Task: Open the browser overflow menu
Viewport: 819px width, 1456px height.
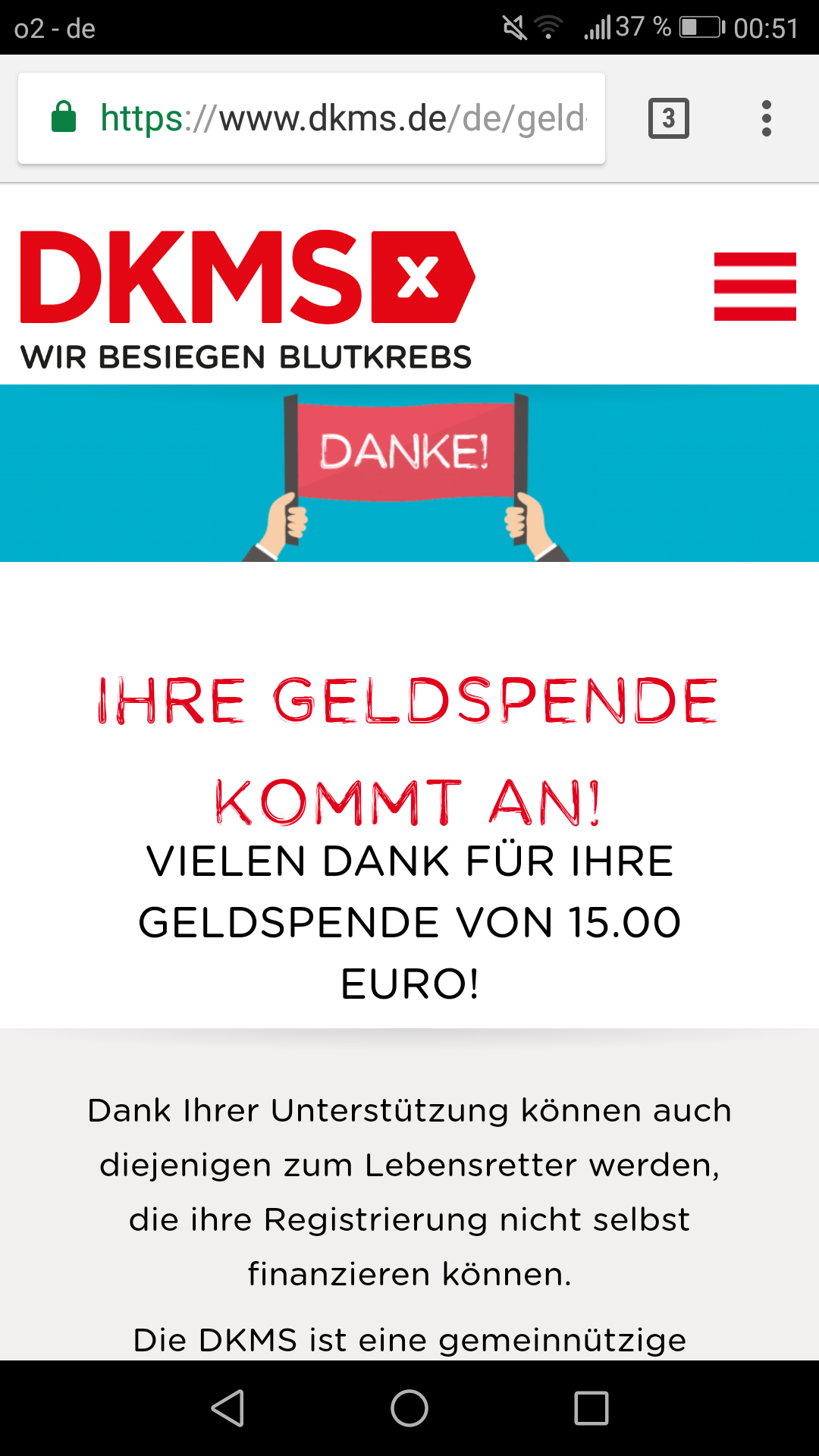Action: click(767, 118)
